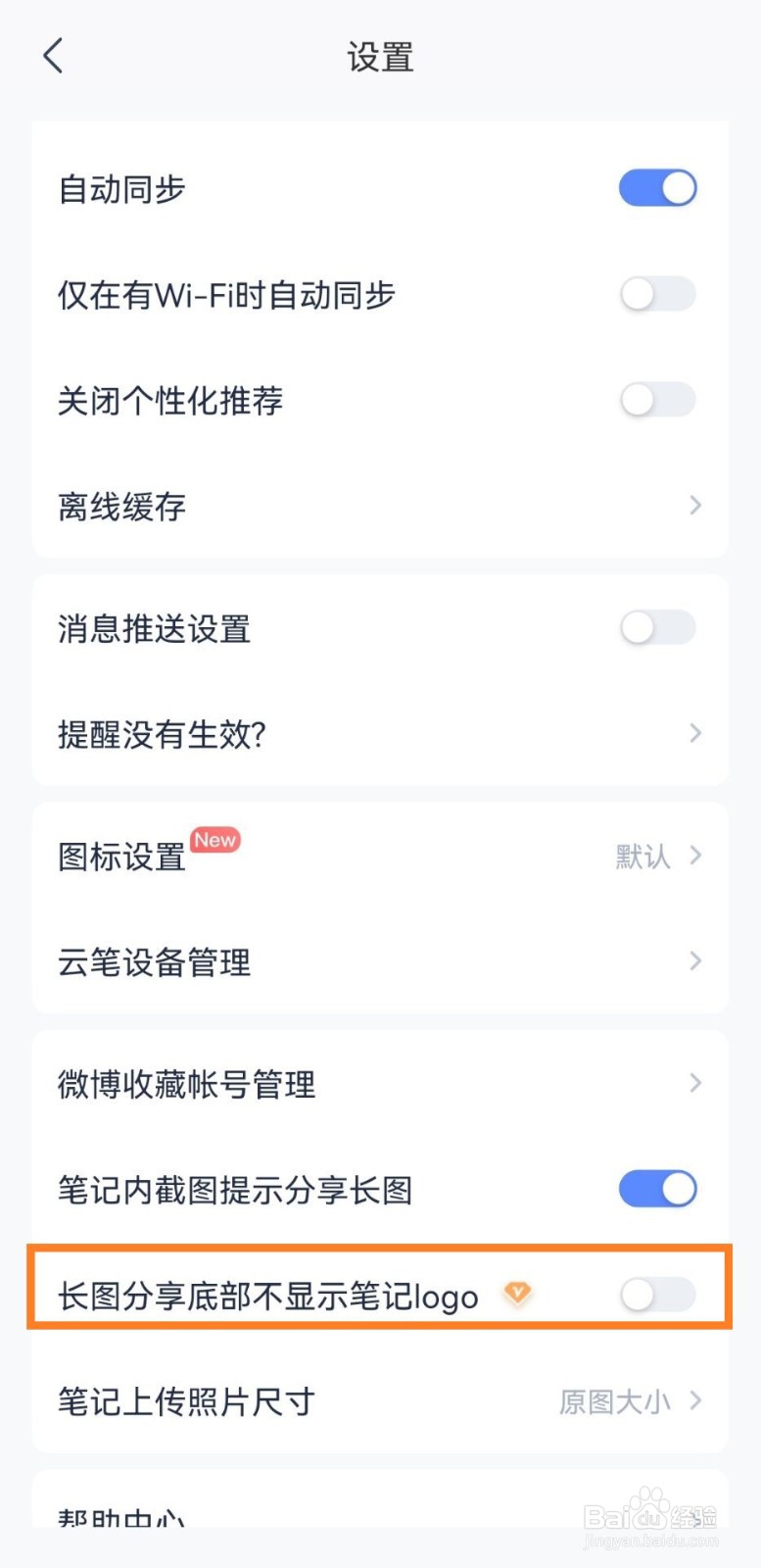The width and height of the screenshot is (761, 1568).
Task: Tap the back arrow to leave Settings
Action: pyautogui.click(x=54, y=56)
